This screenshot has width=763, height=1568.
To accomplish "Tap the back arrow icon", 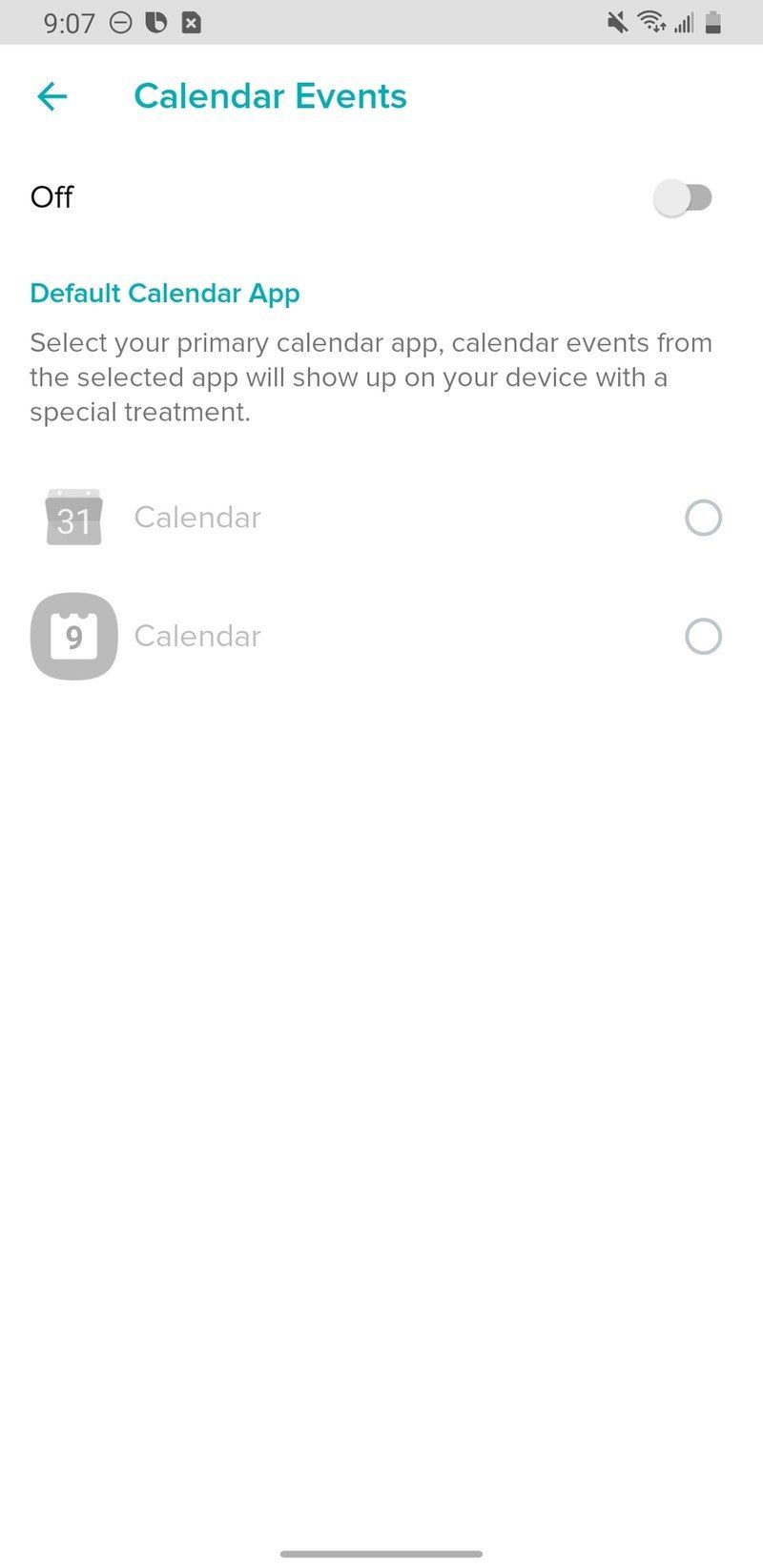I will pyautogui.click(x=52, y=96).
